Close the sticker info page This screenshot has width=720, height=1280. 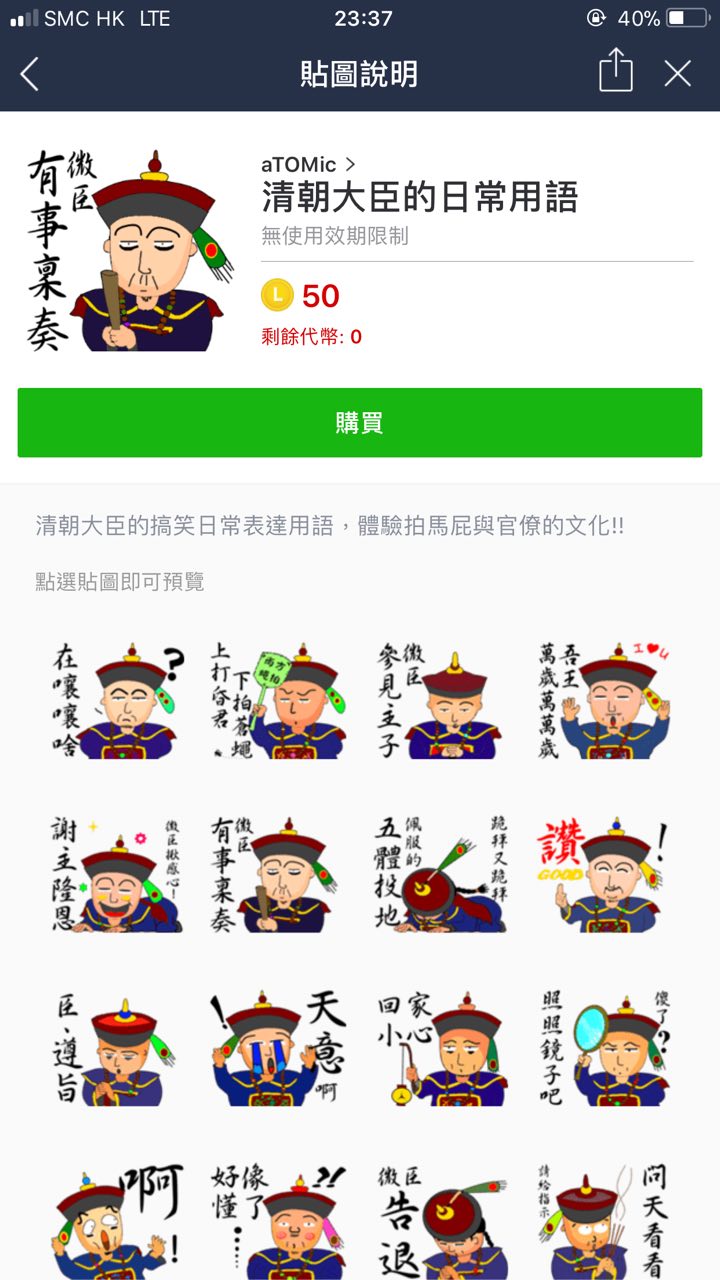[678, 74]
